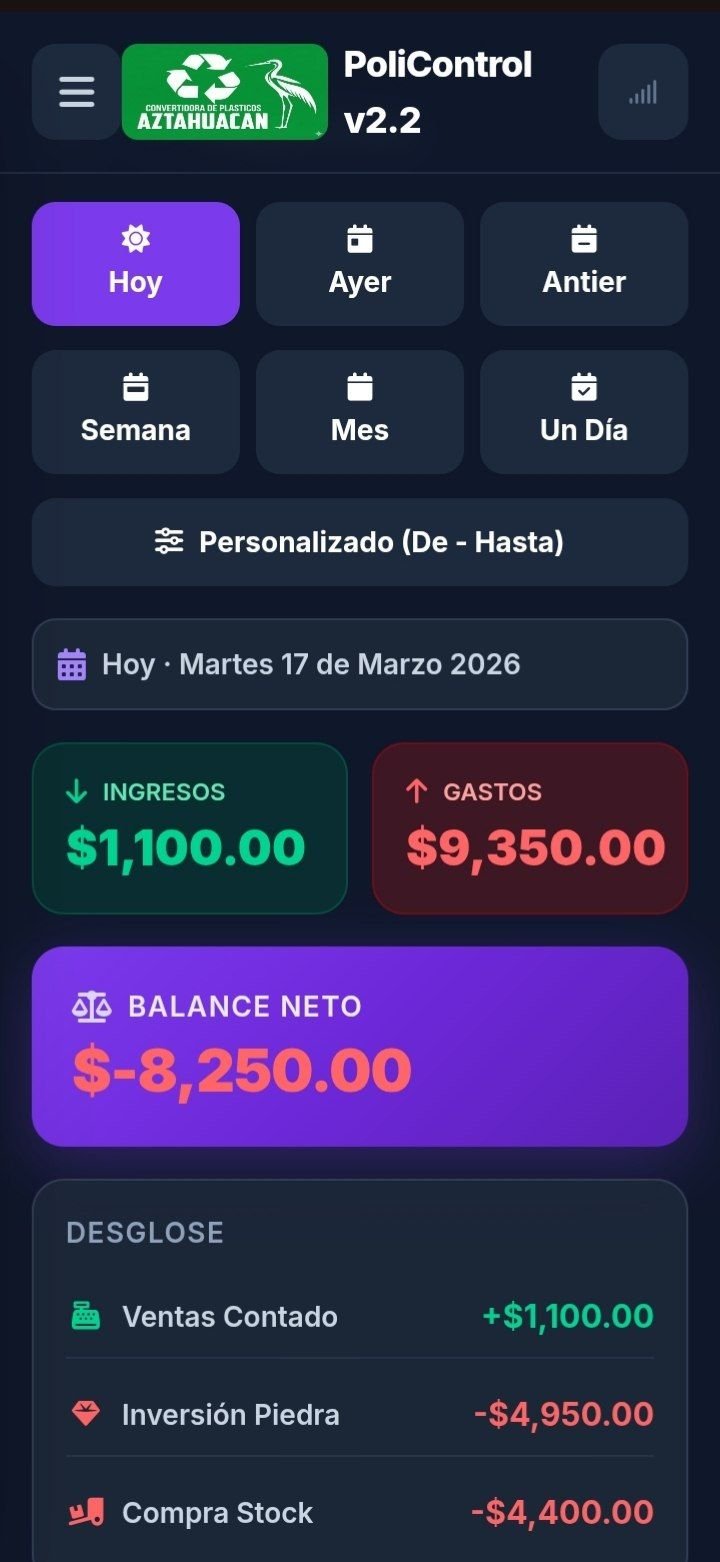Switch to the Semana view

[136, 412]
